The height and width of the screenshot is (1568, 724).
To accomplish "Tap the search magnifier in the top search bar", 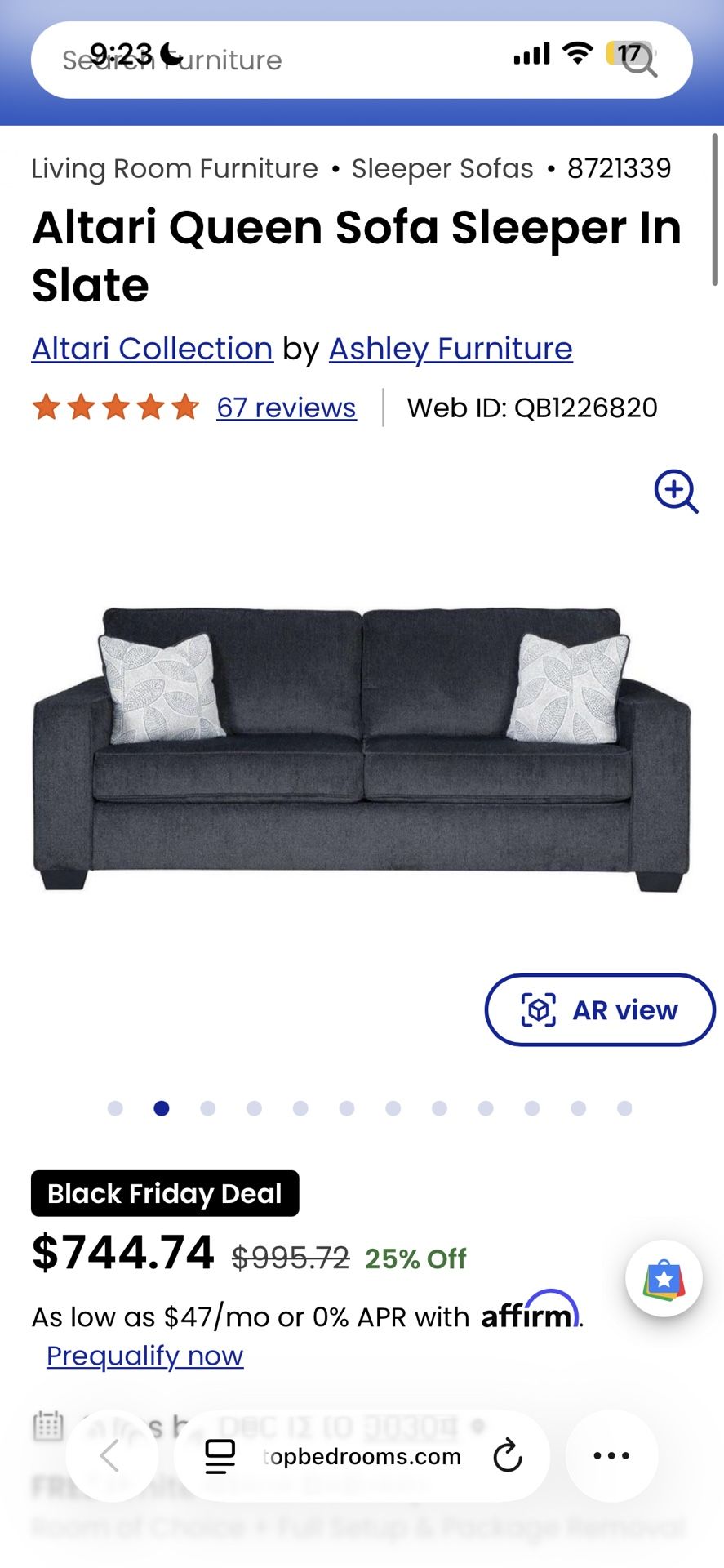I will click(x=642, y=60).
